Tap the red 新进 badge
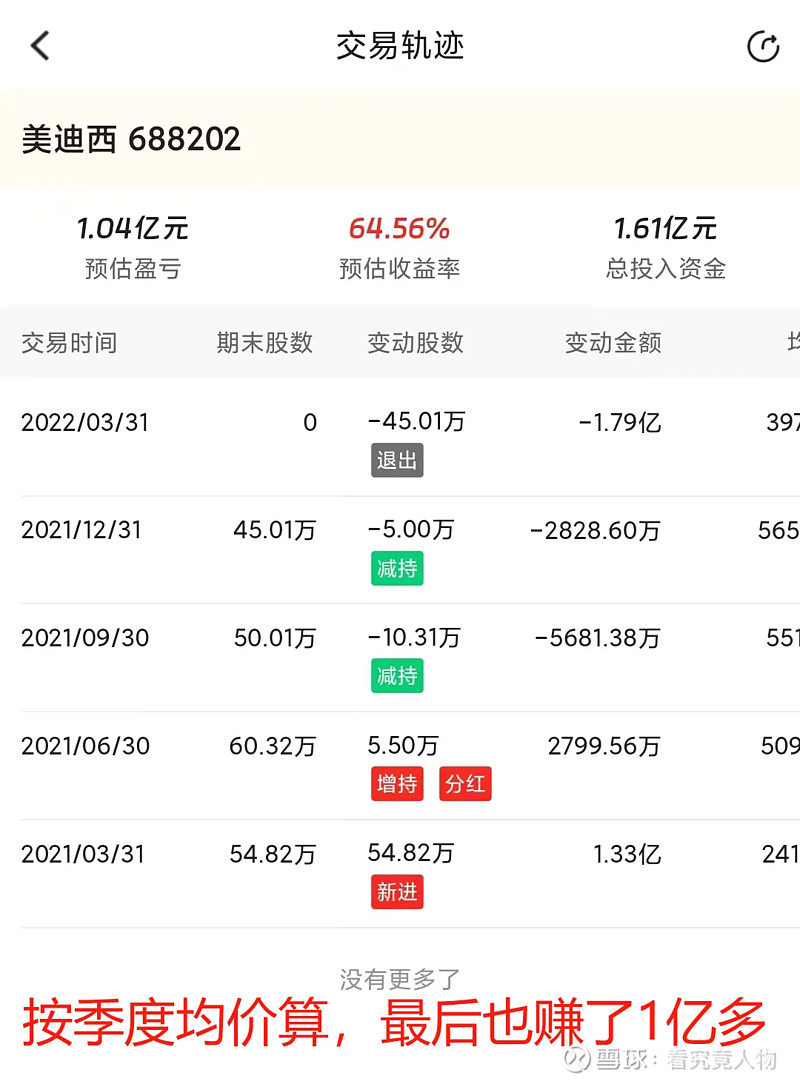The width and height of the screenshot is (800, 1084). [x=396, y=892]
